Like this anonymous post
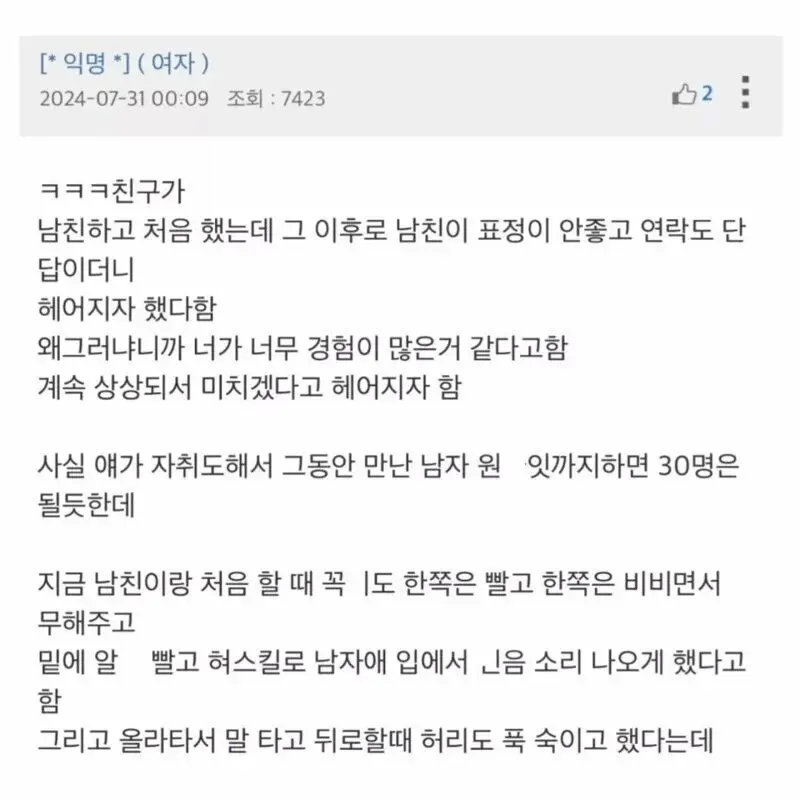Viewport: 800px width, 800px height. (x=685, y=94)
